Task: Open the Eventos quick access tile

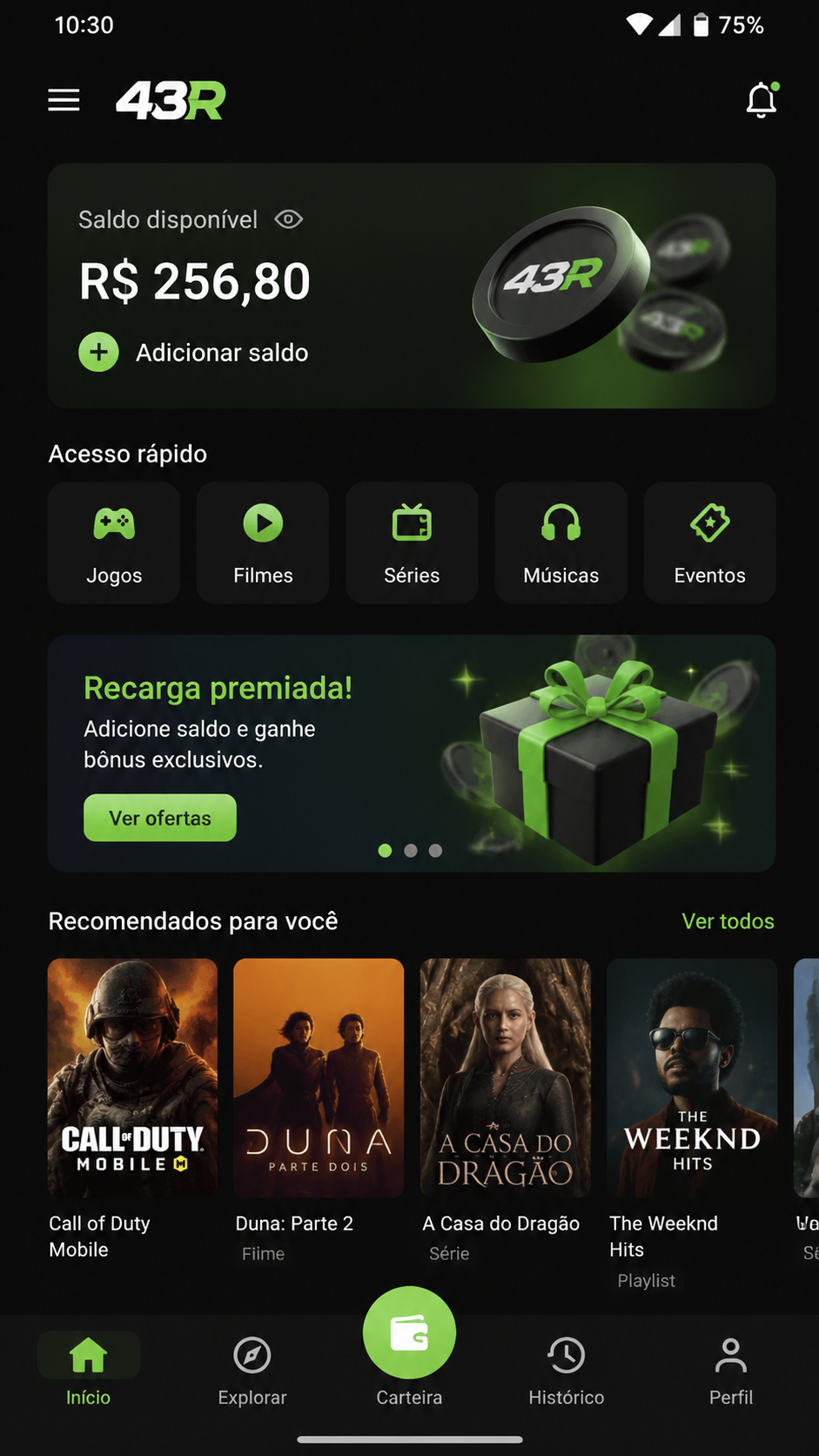Action: click(x=710, y=543)
